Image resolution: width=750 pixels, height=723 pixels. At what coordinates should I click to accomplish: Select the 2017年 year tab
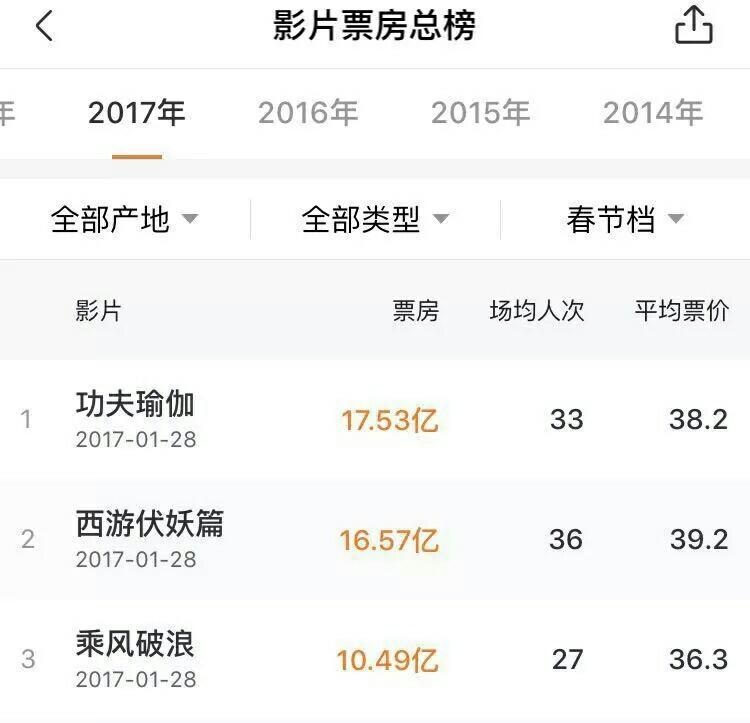(x=137, y=113)
